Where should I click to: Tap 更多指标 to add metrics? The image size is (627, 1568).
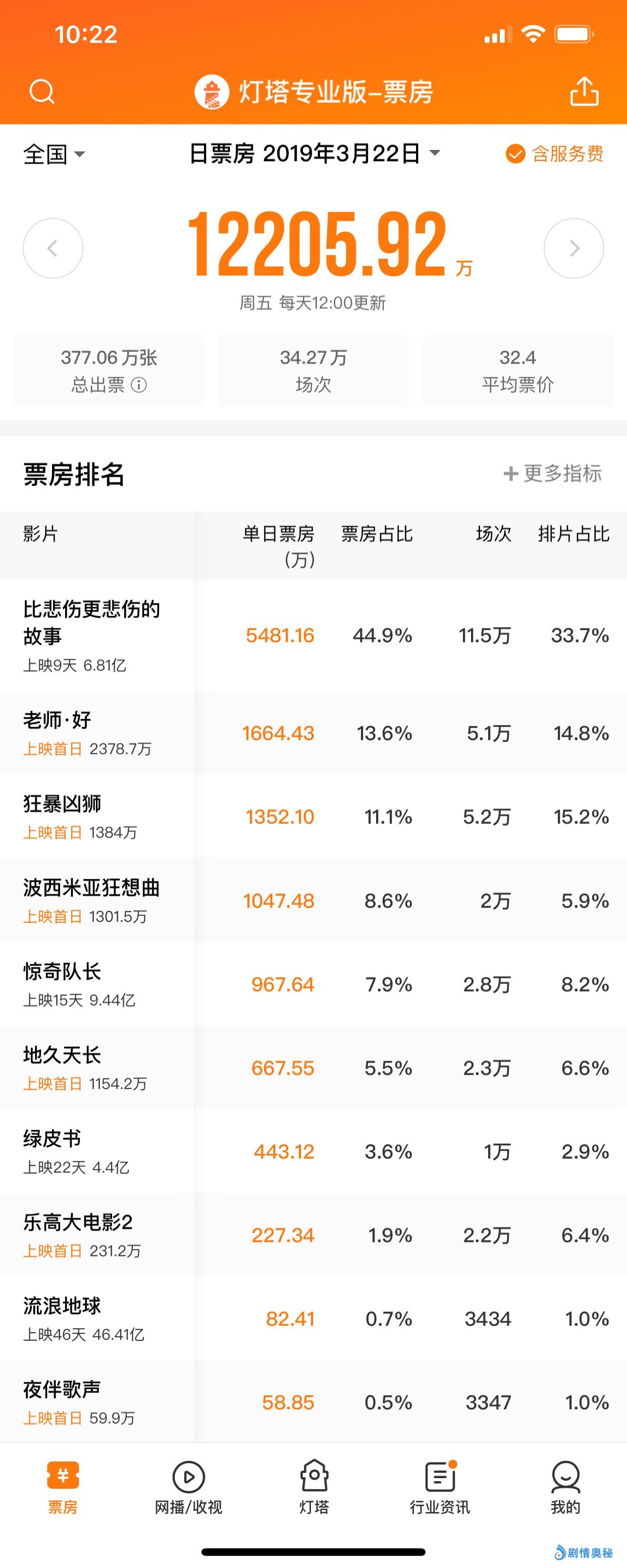pyautogui.click(x=553, y=473)
